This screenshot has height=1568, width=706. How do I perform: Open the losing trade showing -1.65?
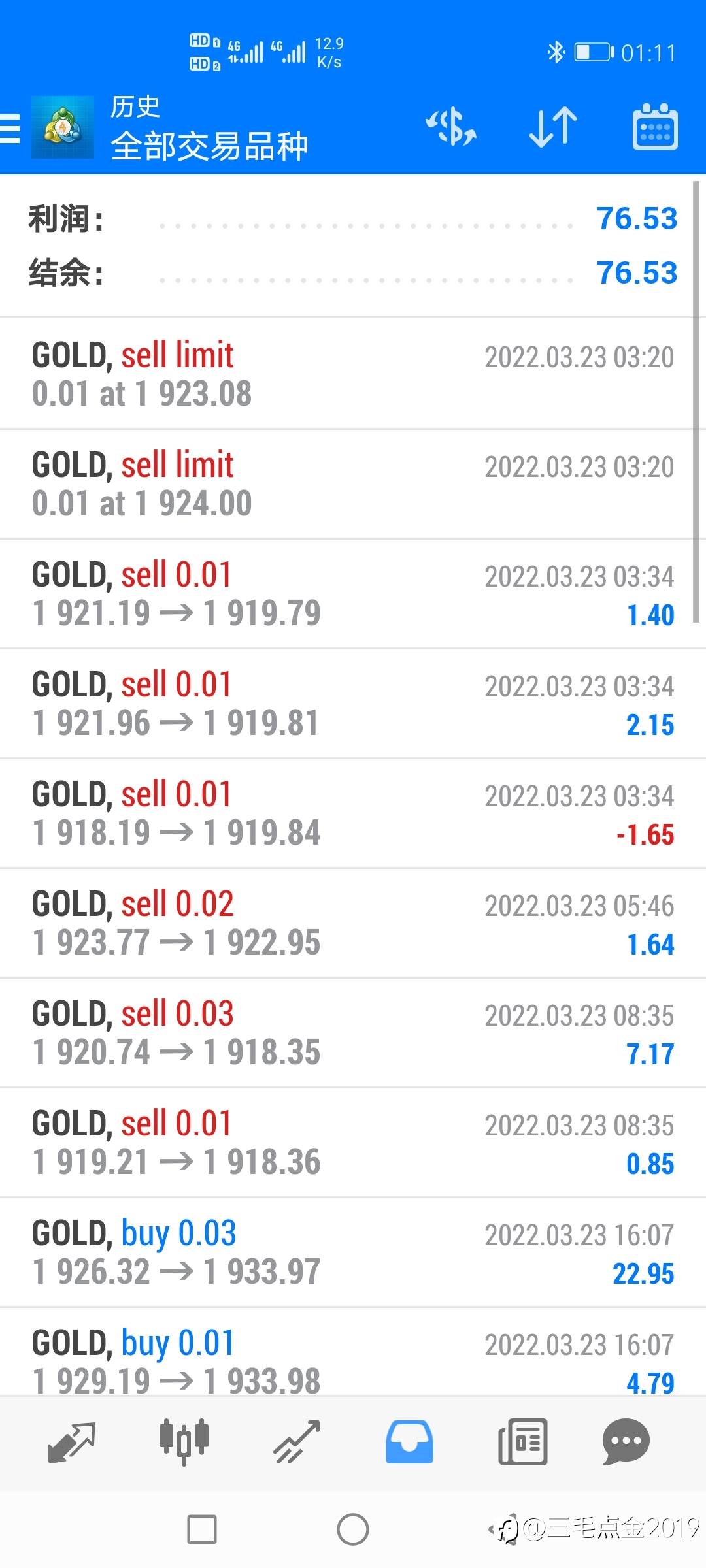[x=353, y=813]
